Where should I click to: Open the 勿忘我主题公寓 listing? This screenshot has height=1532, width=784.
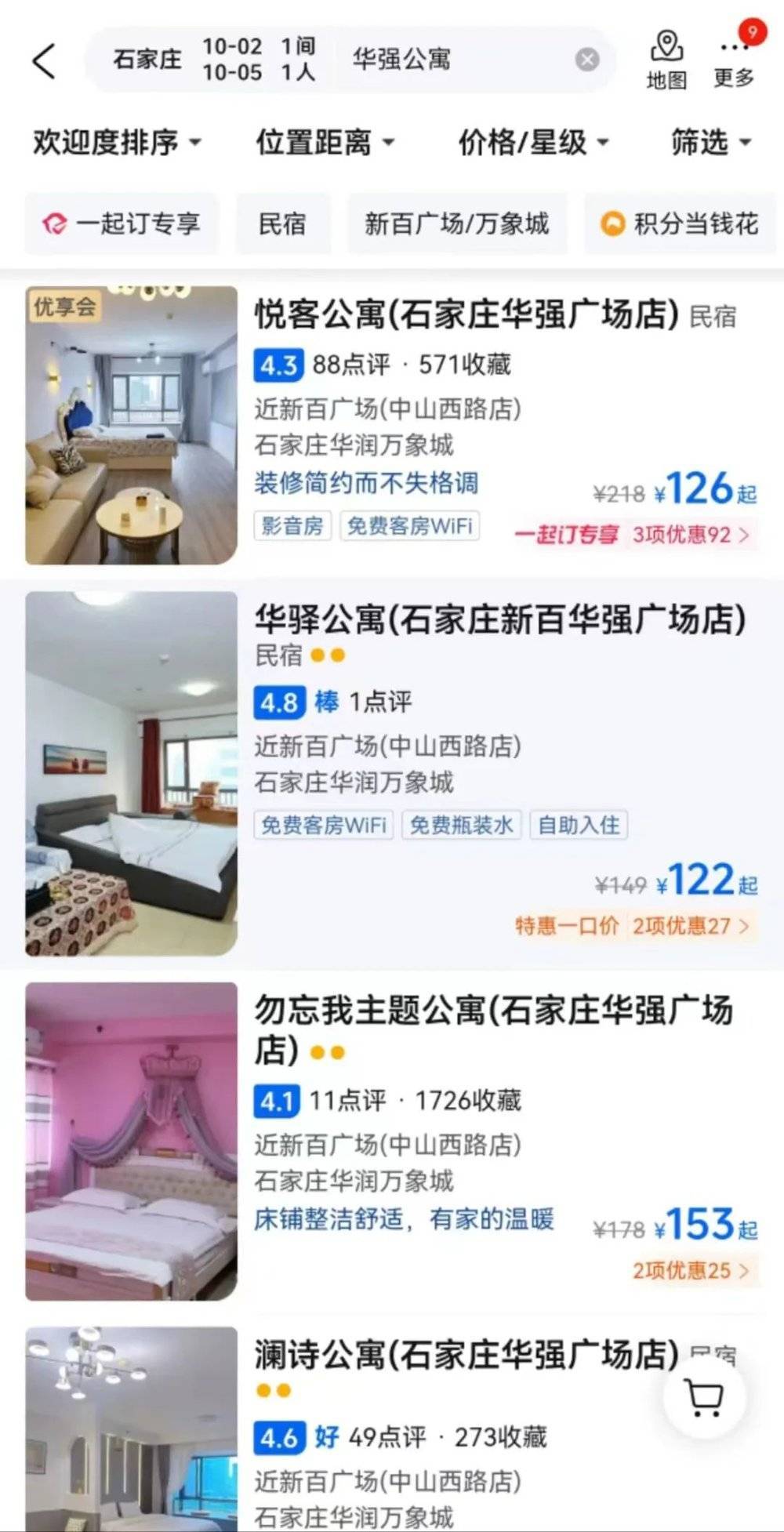click(492, 1011)
